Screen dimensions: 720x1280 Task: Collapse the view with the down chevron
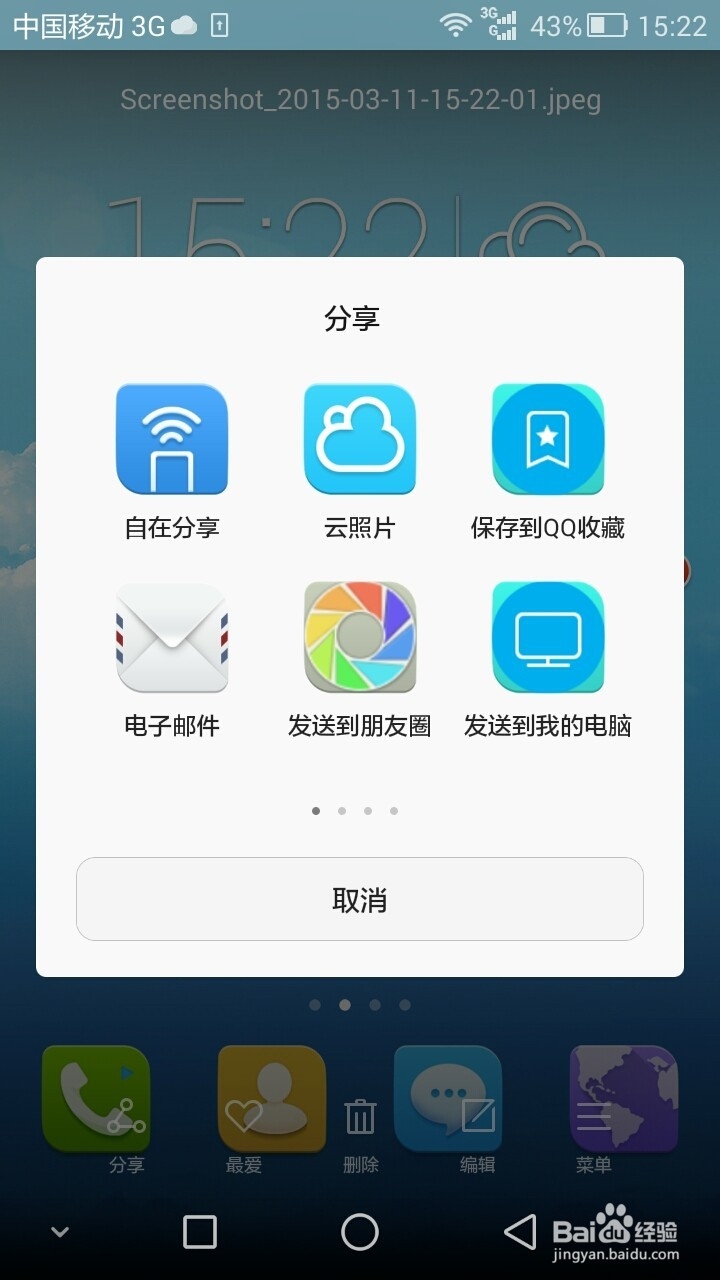pyautogui.click(x=58, y=1232)
